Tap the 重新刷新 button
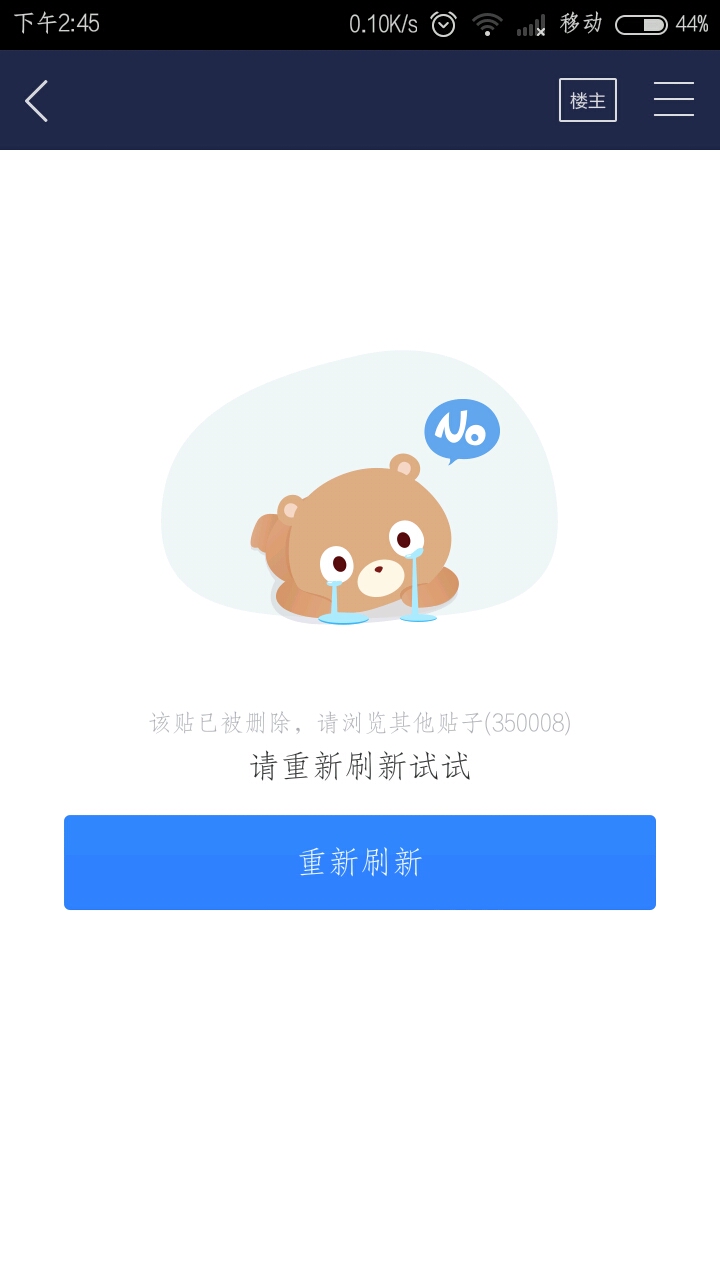The height and width of the screenshot is (1280, 720). 360,862
